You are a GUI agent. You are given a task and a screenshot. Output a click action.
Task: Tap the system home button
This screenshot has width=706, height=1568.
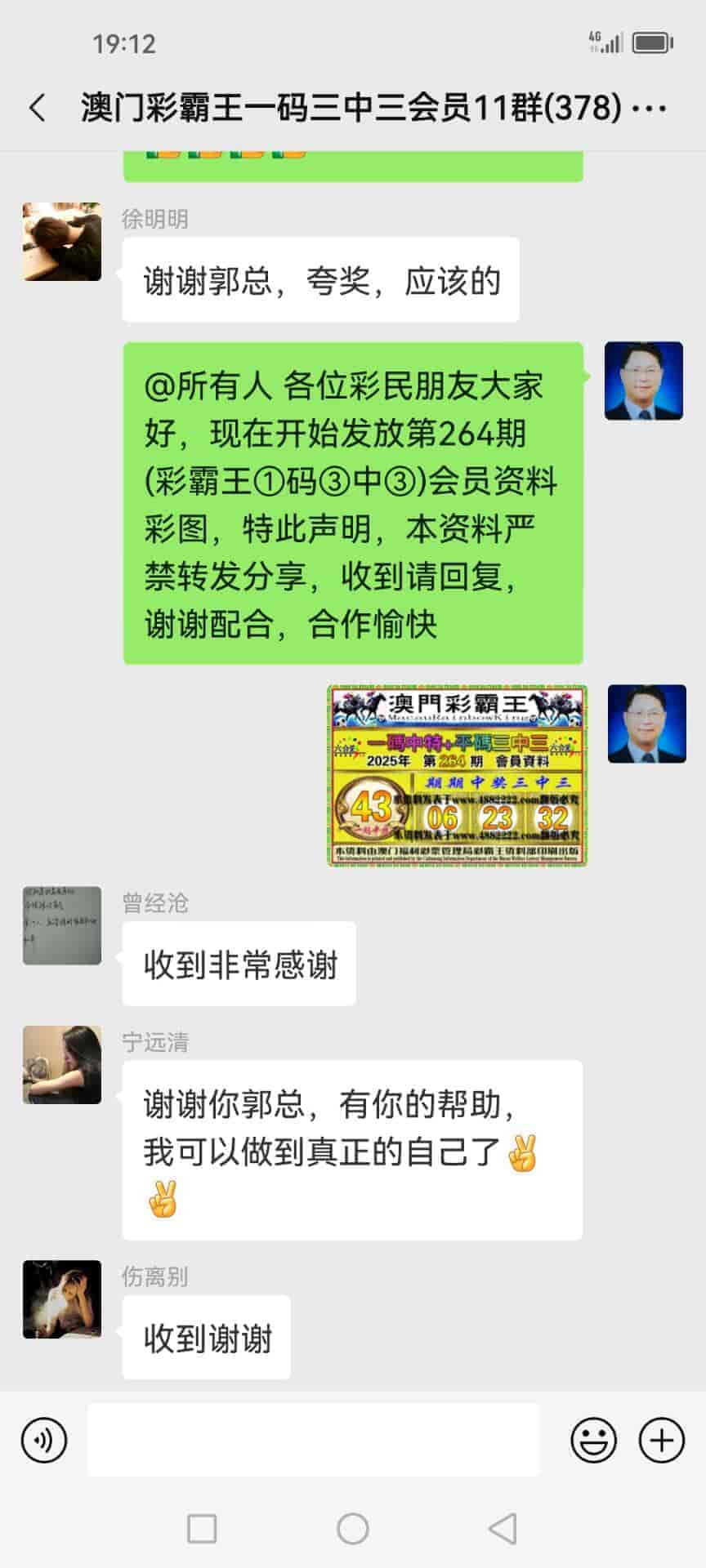(353, 1528)
